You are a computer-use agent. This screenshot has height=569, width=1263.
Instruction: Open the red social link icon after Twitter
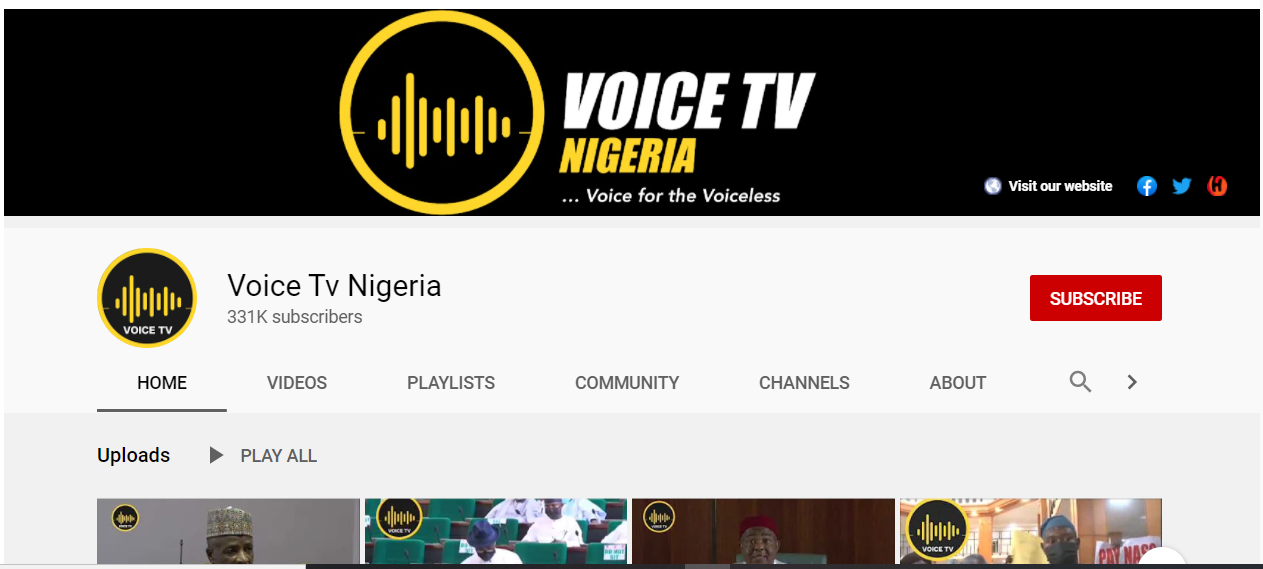click(x=1217, y=186)
